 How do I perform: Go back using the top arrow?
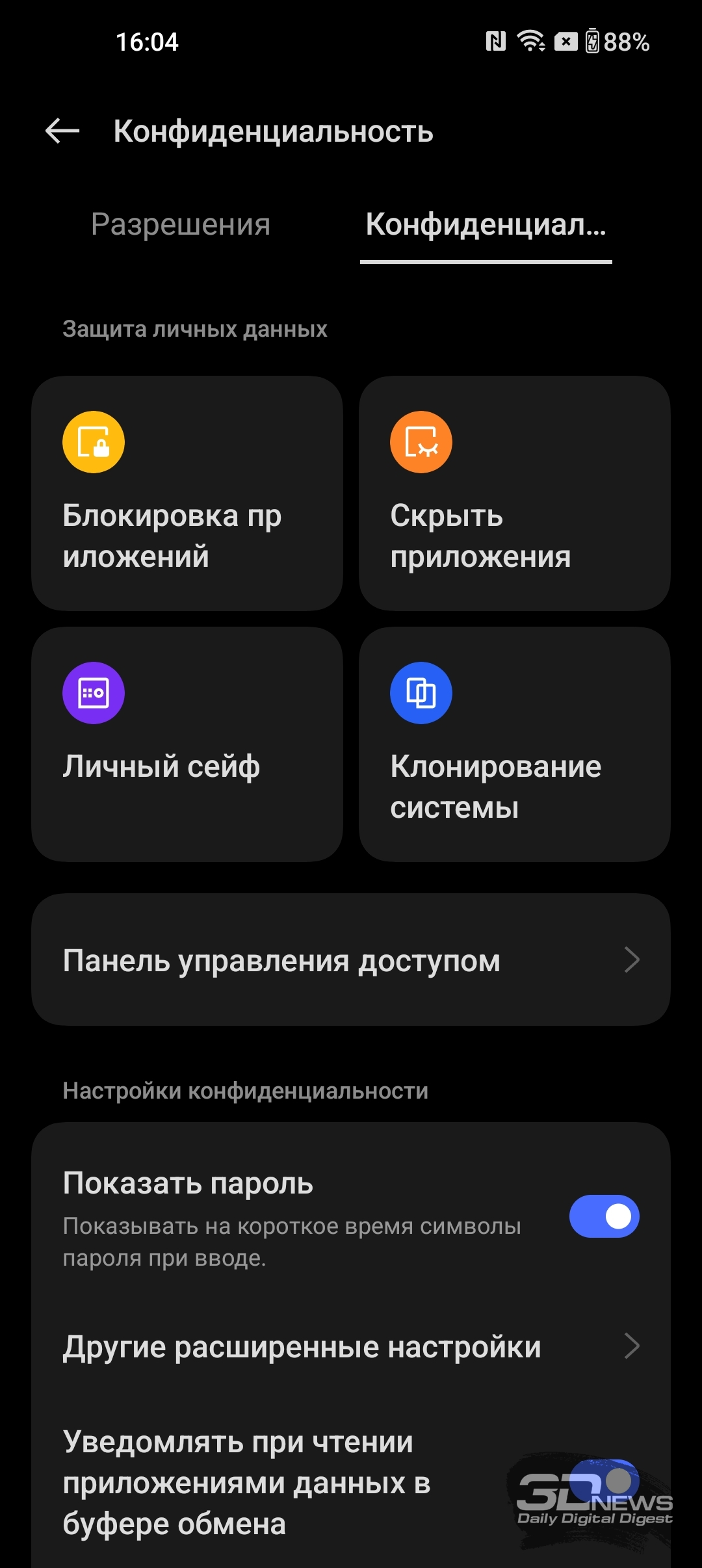coord(62,131)
